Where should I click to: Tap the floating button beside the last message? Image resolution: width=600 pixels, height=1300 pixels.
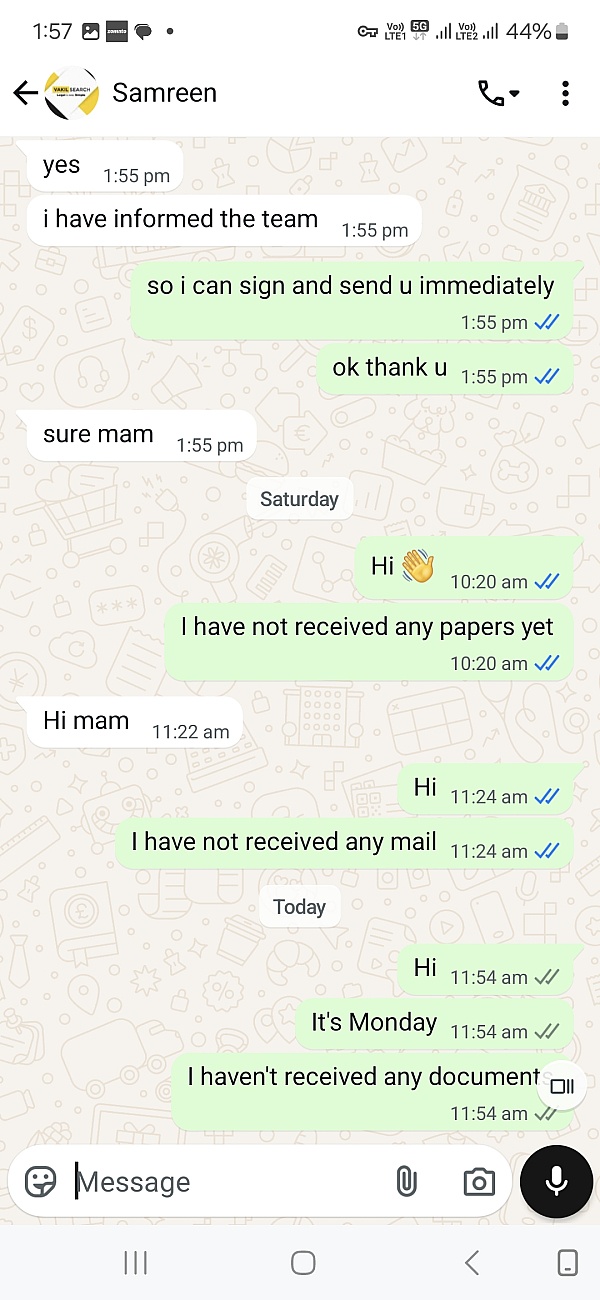562,1086
